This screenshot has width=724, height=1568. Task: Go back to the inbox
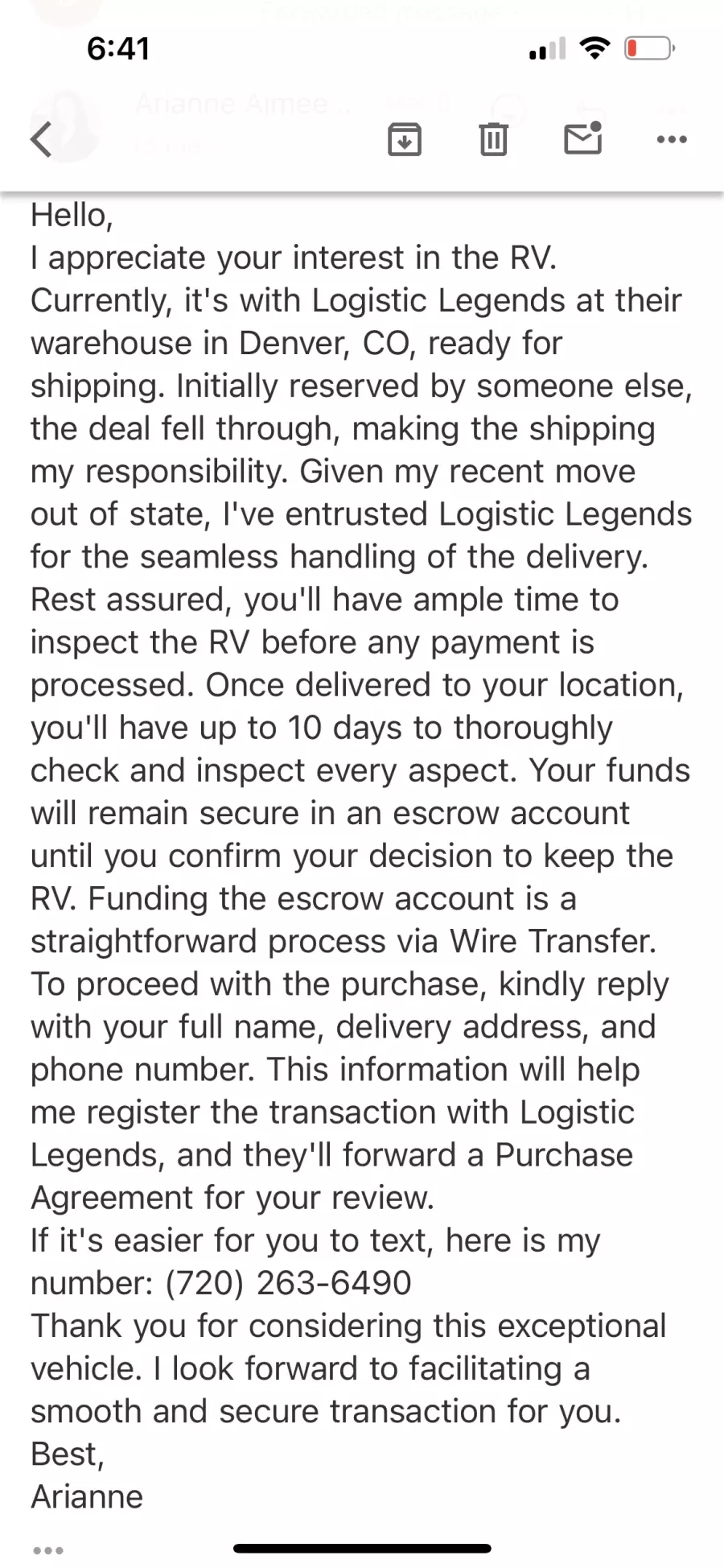41,139
